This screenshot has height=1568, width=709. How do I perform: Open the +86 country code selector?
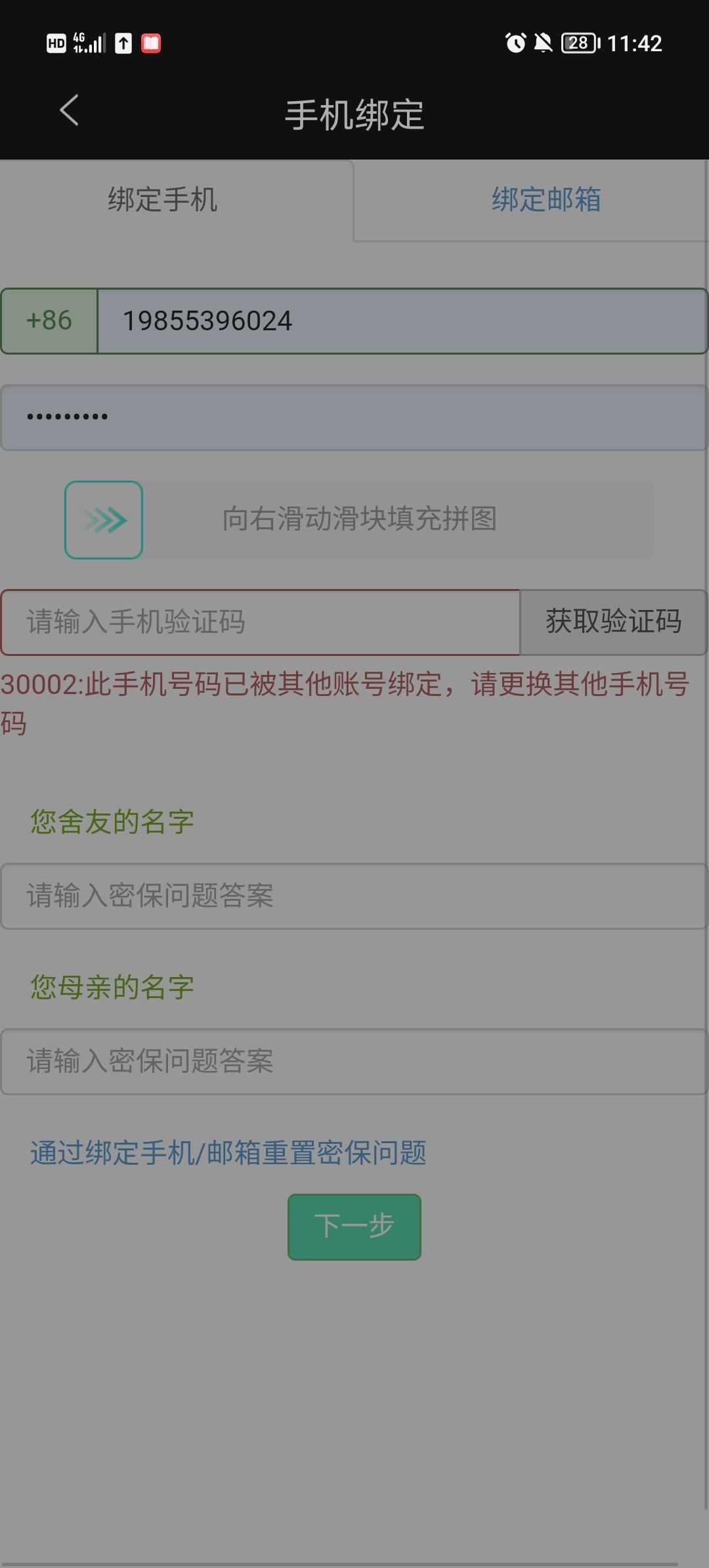coord(49,321)
